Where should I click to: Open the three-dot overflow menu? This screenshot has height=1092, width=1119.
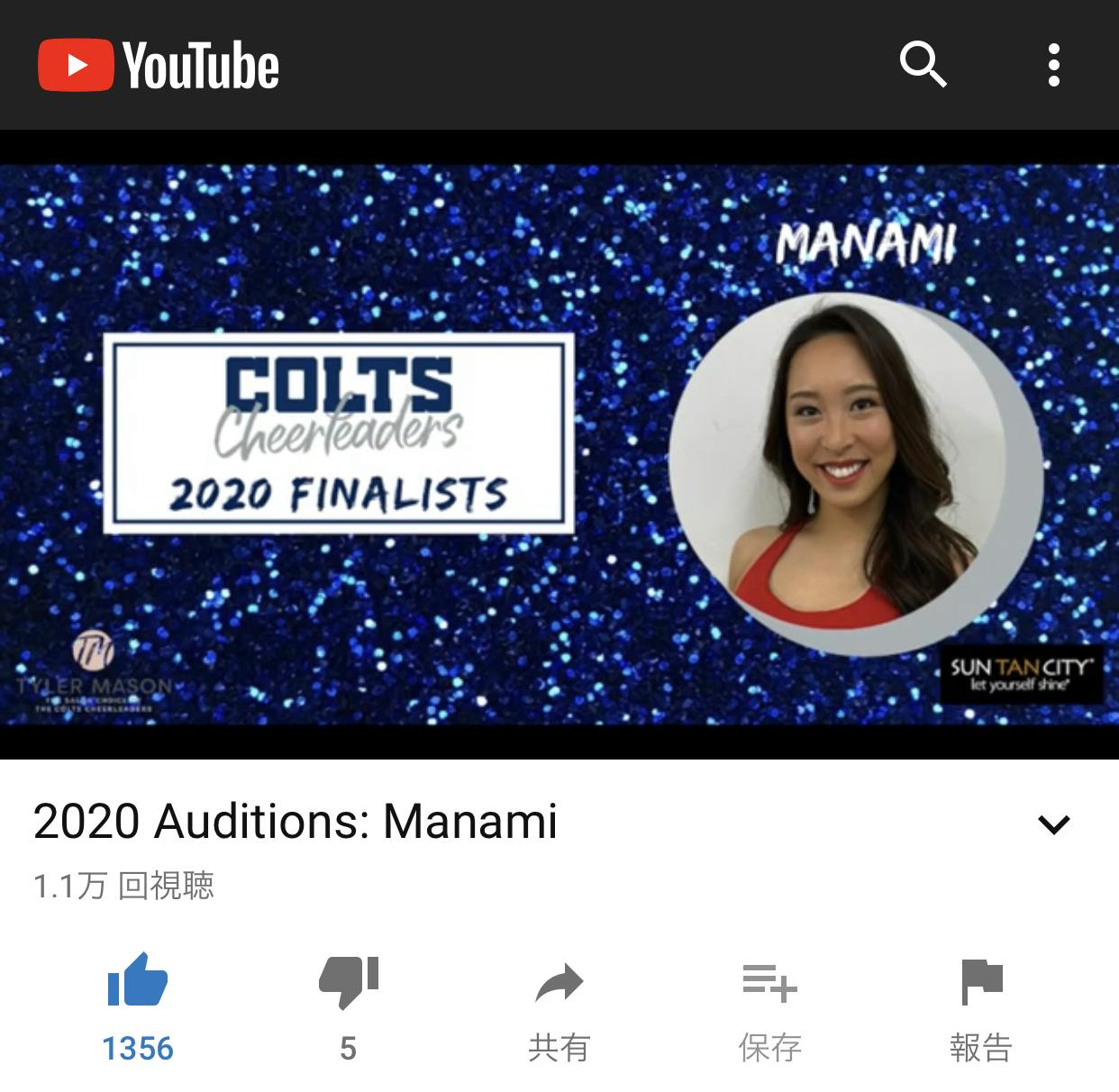coord(1053,65)
